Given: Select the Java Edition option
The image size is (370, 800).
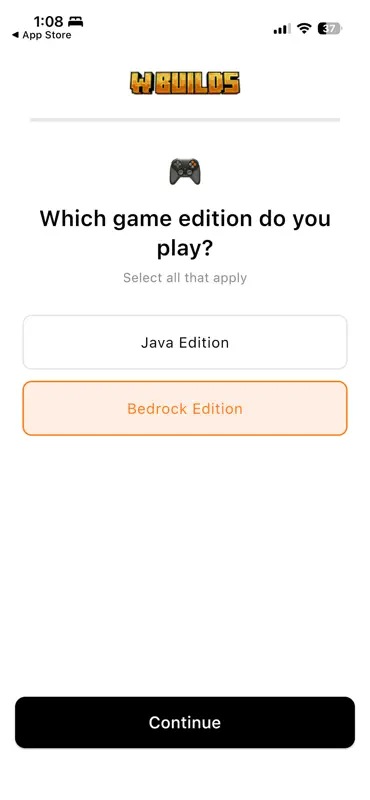Looking at the screenshot, I should click(x=185, y=342).
